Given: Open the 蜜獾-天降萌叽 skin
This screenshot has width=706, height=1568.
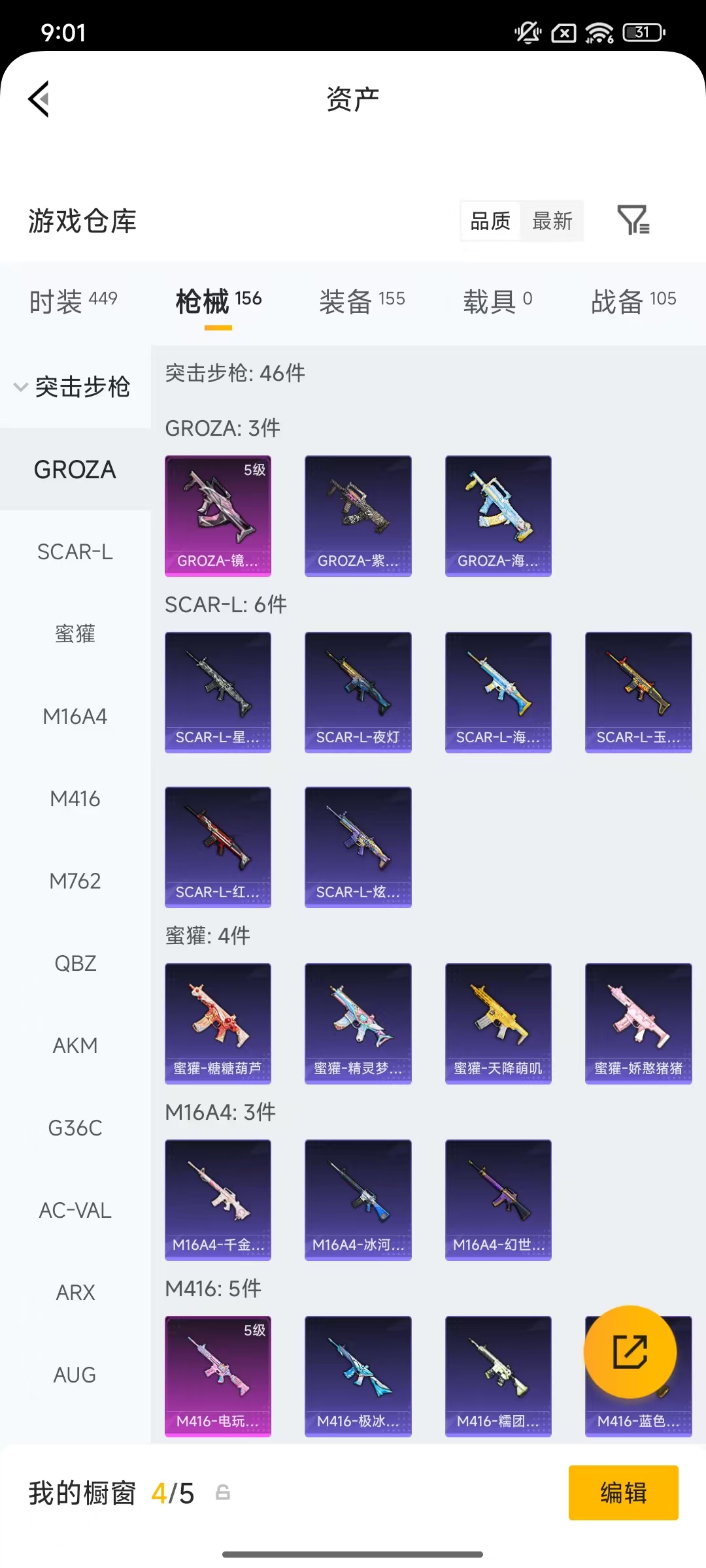Looking at the screenshot, I should 497,1023.
